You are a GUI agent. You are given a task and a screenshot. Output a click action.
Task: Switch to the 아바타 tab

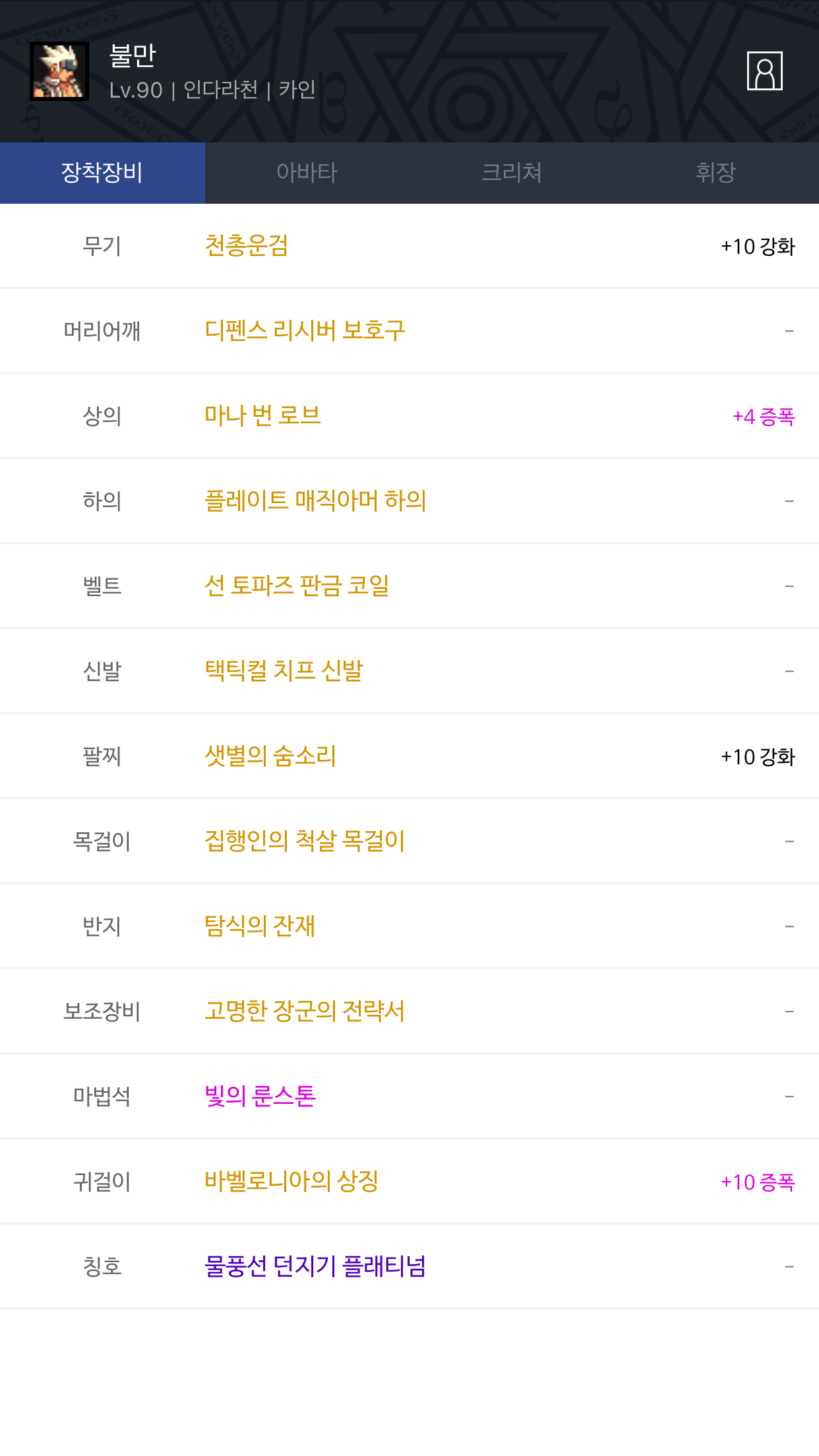click(x=307, y=173)
